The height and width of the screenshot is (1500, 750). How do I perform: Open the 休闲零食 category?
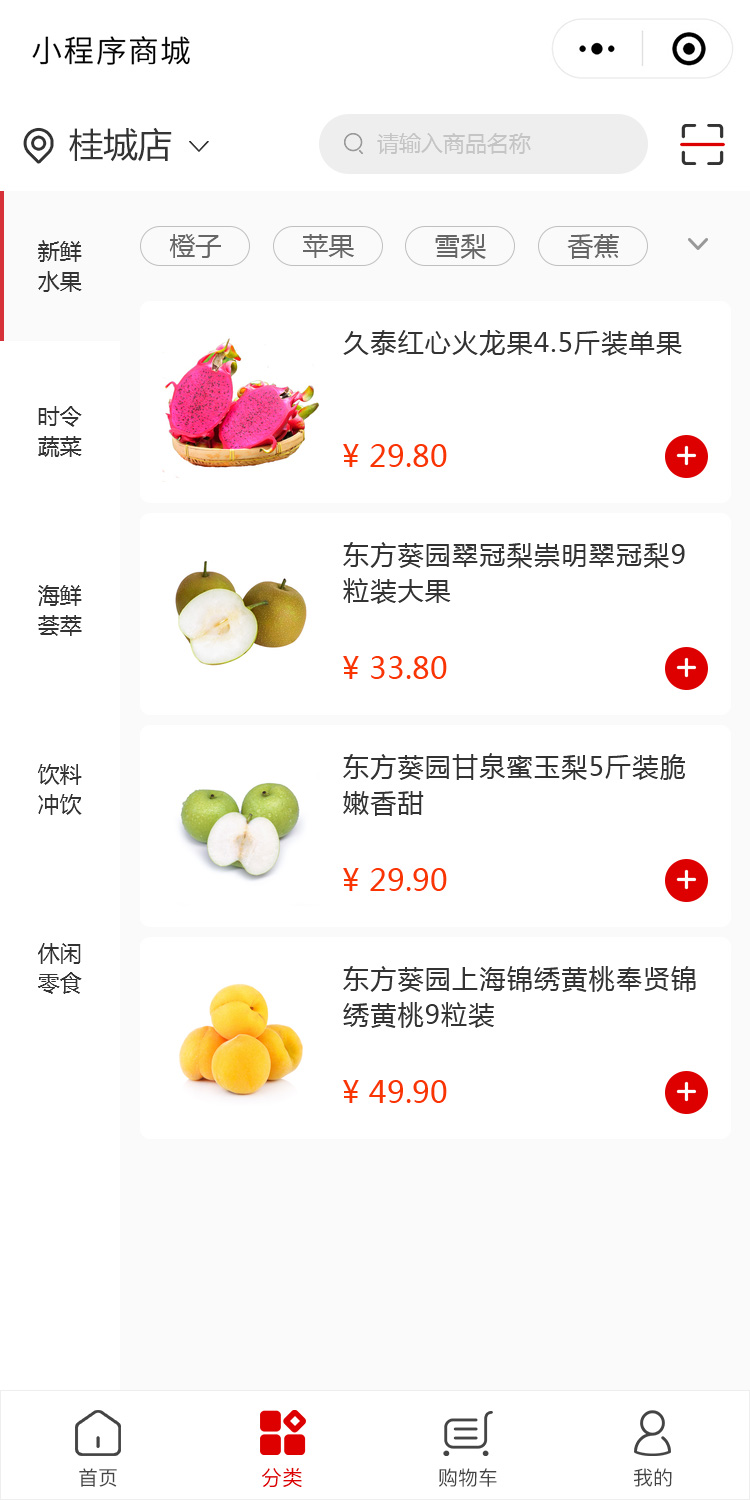click(x=60, y=968)
